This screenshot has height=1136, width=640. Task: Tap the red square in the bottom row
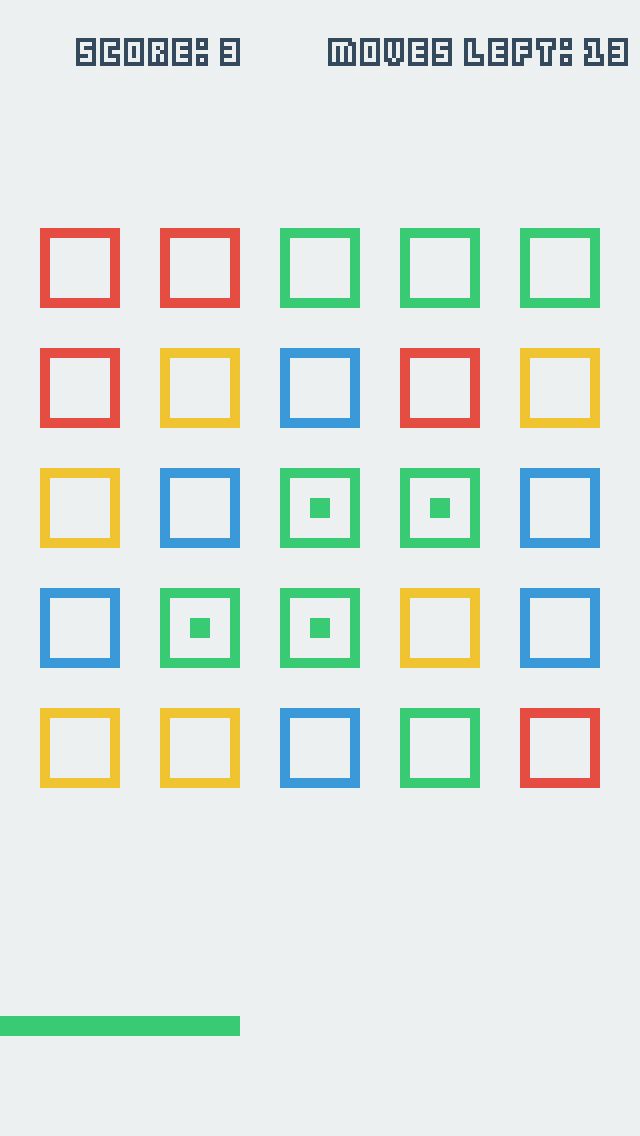point(560,748)
